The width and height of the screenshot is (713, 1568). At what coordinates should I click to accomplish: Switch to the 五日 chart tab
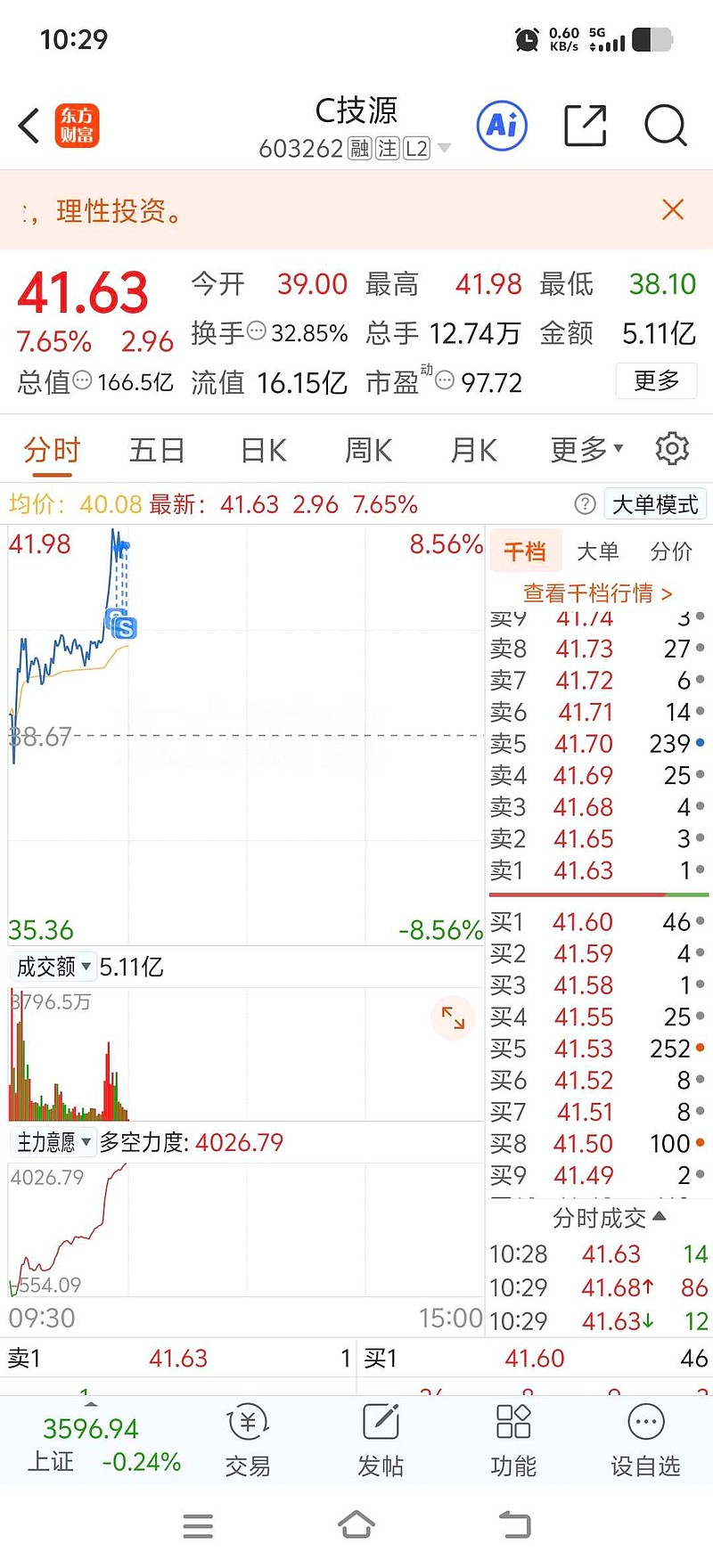157,450
